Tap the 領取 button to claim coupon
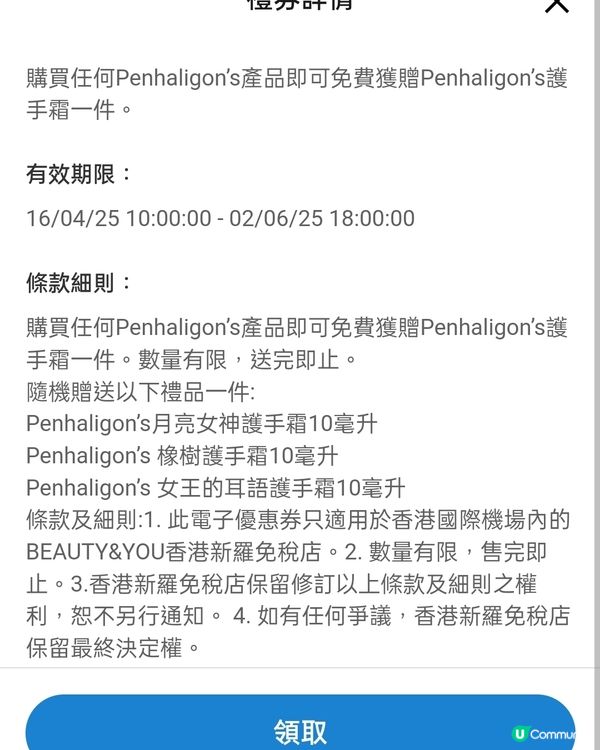Image resolution: width=600 pixels, height=750 pixels. pos(300,729)
